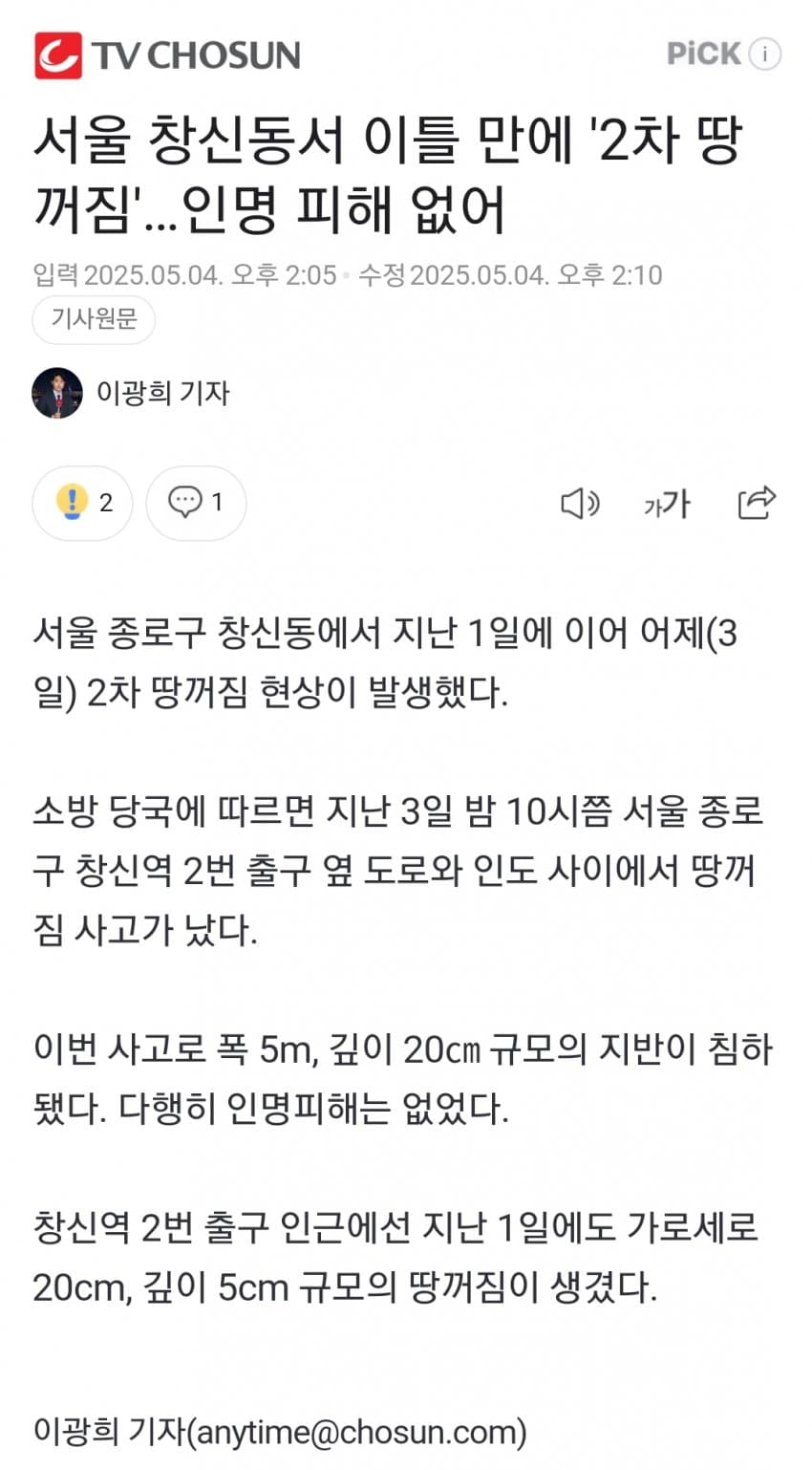This screenshot has width=812, height=1470.
Task: Click the separator dot between timestamps
Action: pos(344,275)
